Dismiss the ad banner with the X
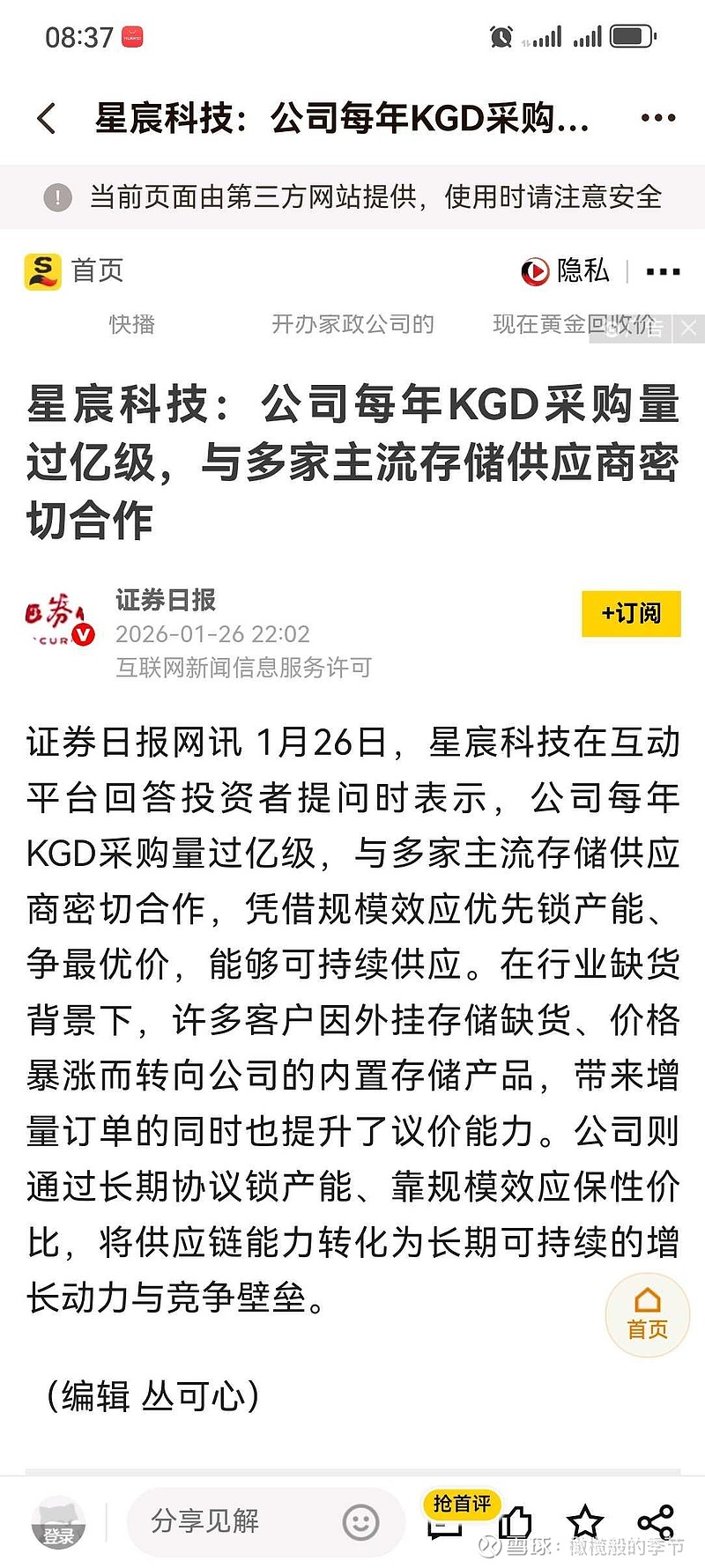 click(x=690, y=327)
